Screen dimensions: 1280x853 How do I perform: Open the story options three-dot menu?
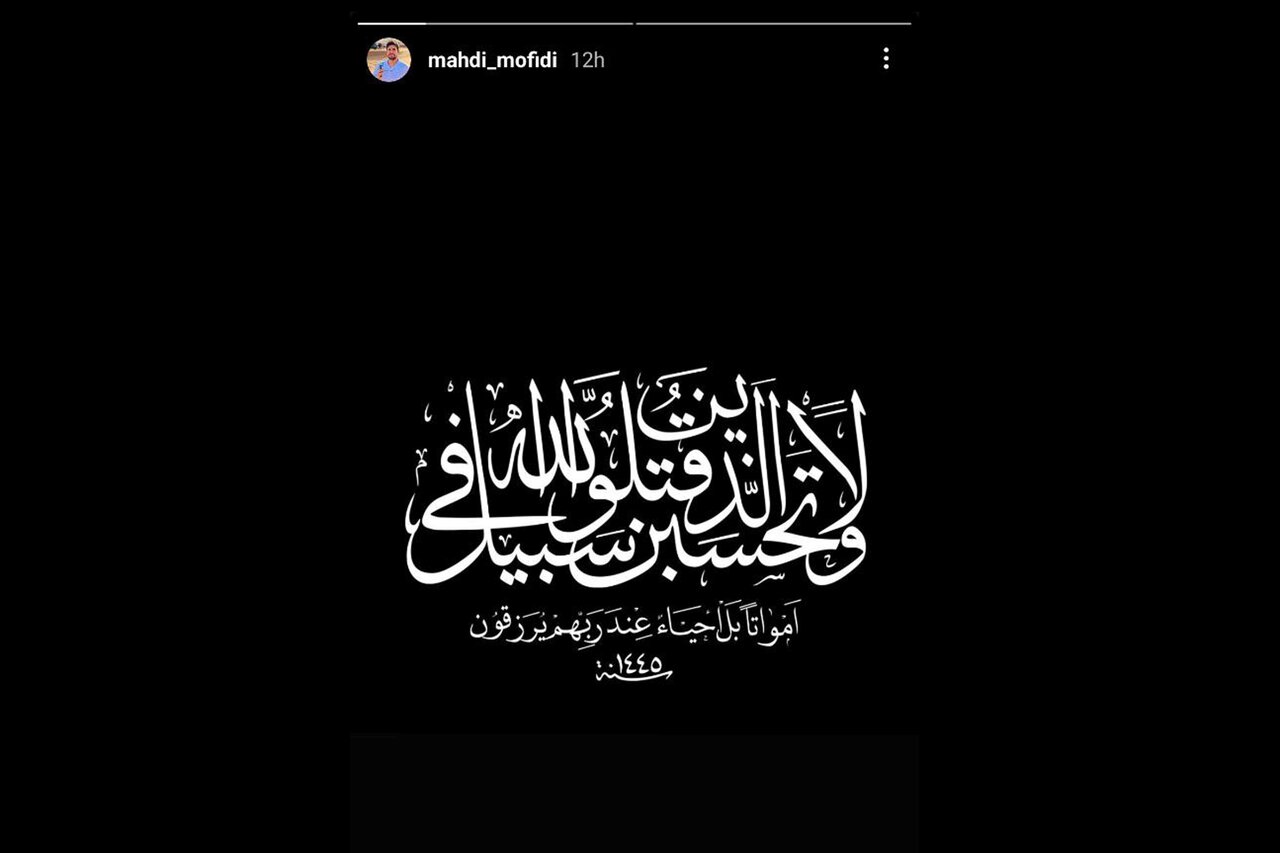[x=885, y=59]
